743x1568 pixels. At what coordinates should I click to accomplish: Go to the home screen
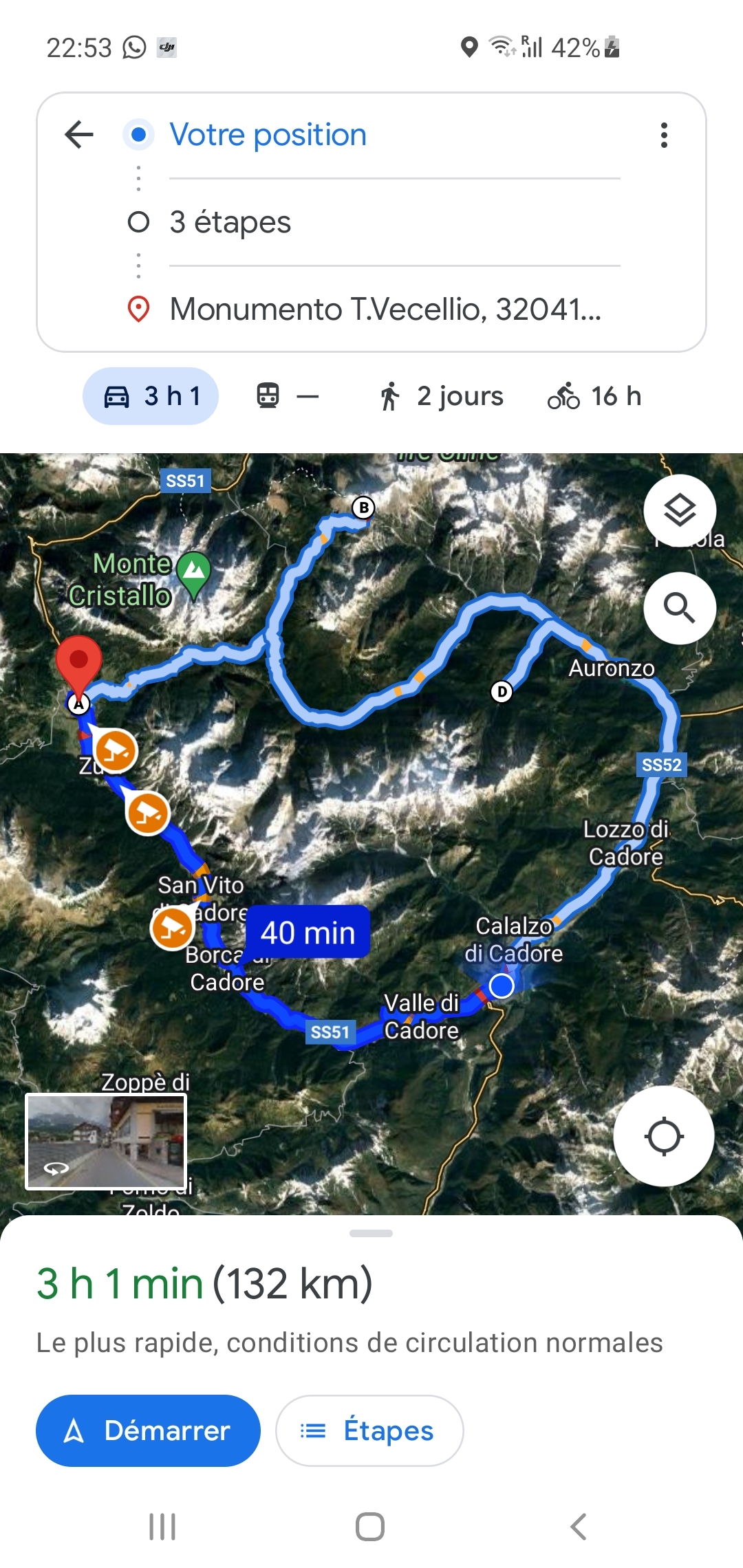[x=370, y=1527]
